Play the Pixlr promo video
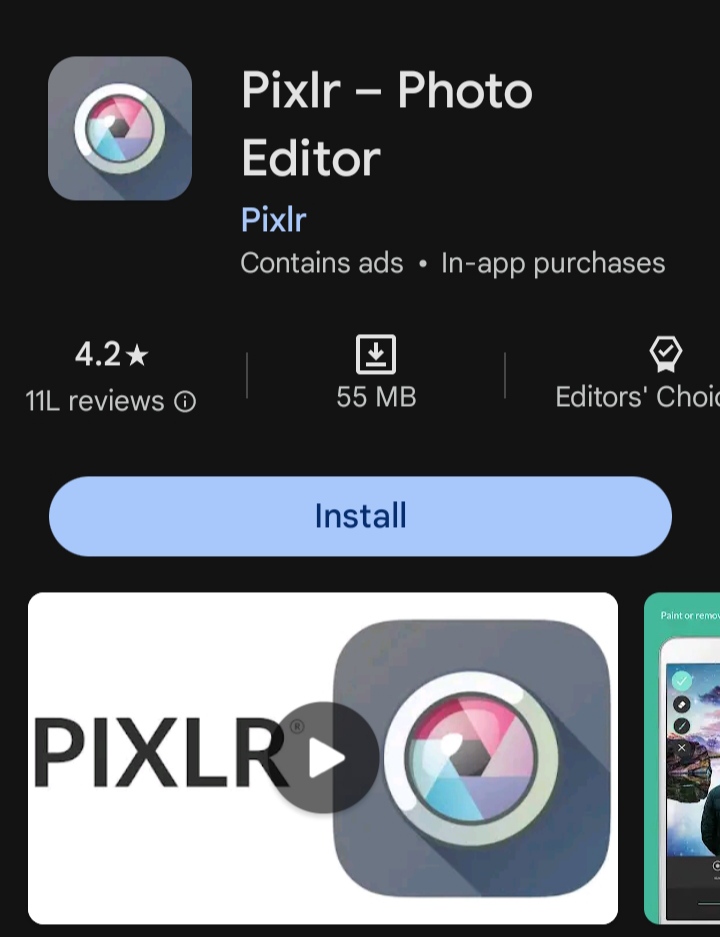 pyautogui.click(x=324, y=757)
